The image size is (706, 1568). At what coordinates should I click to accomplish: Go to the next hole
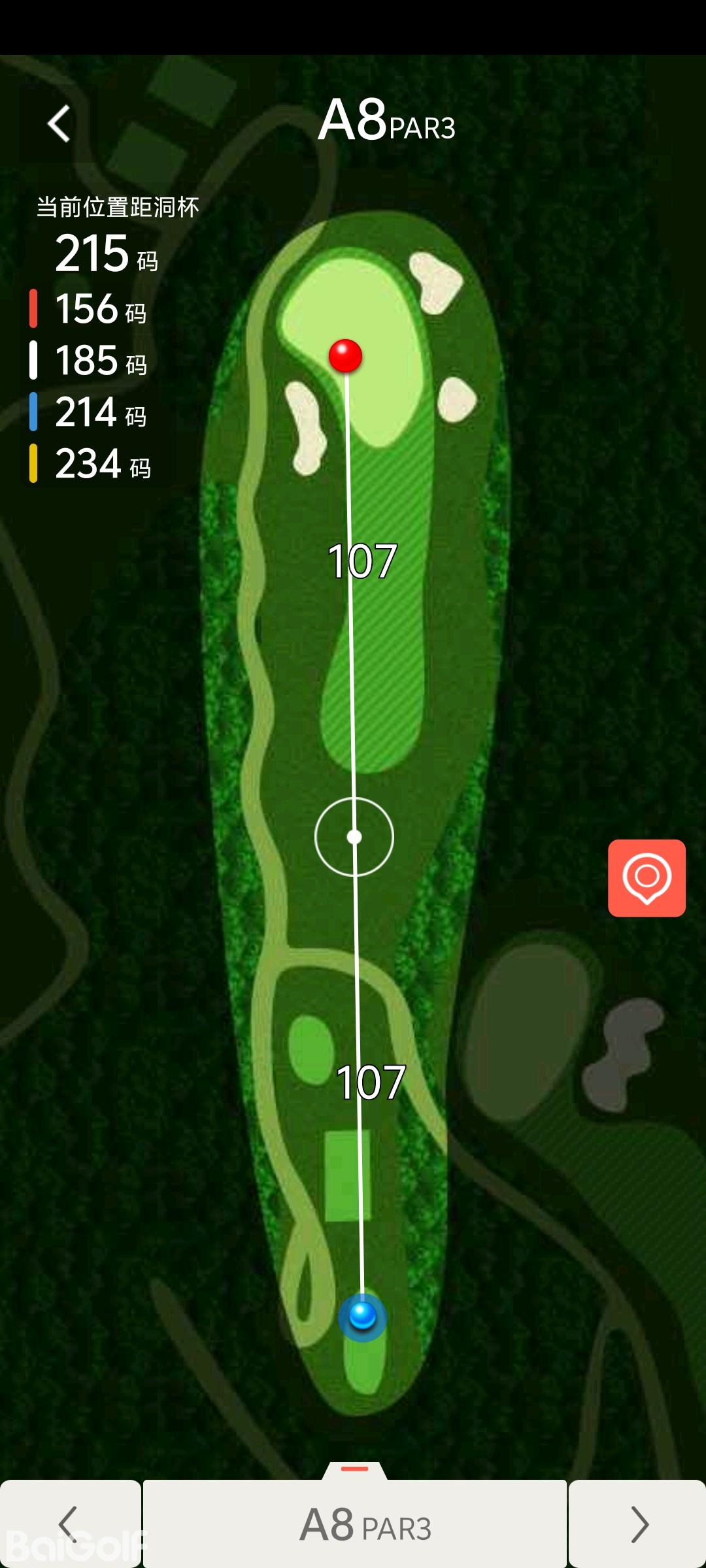(638, 1524)
